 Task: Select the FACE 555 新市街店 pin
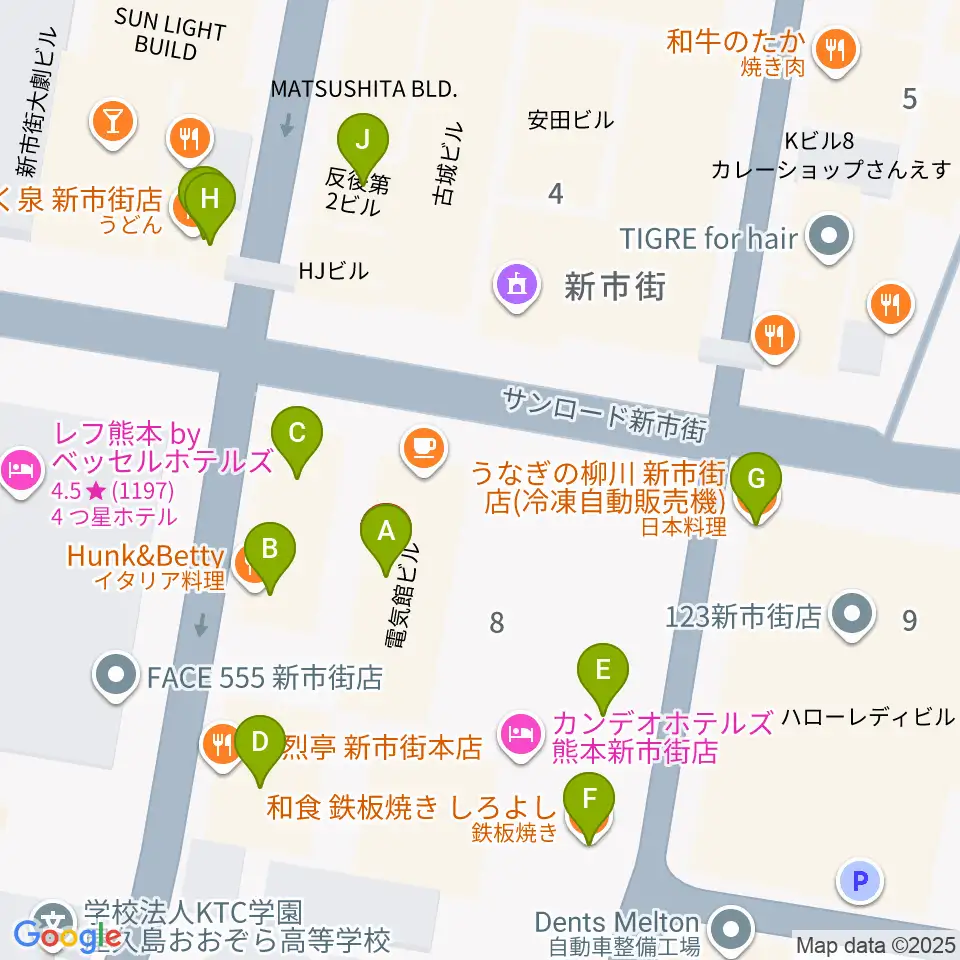117,678
